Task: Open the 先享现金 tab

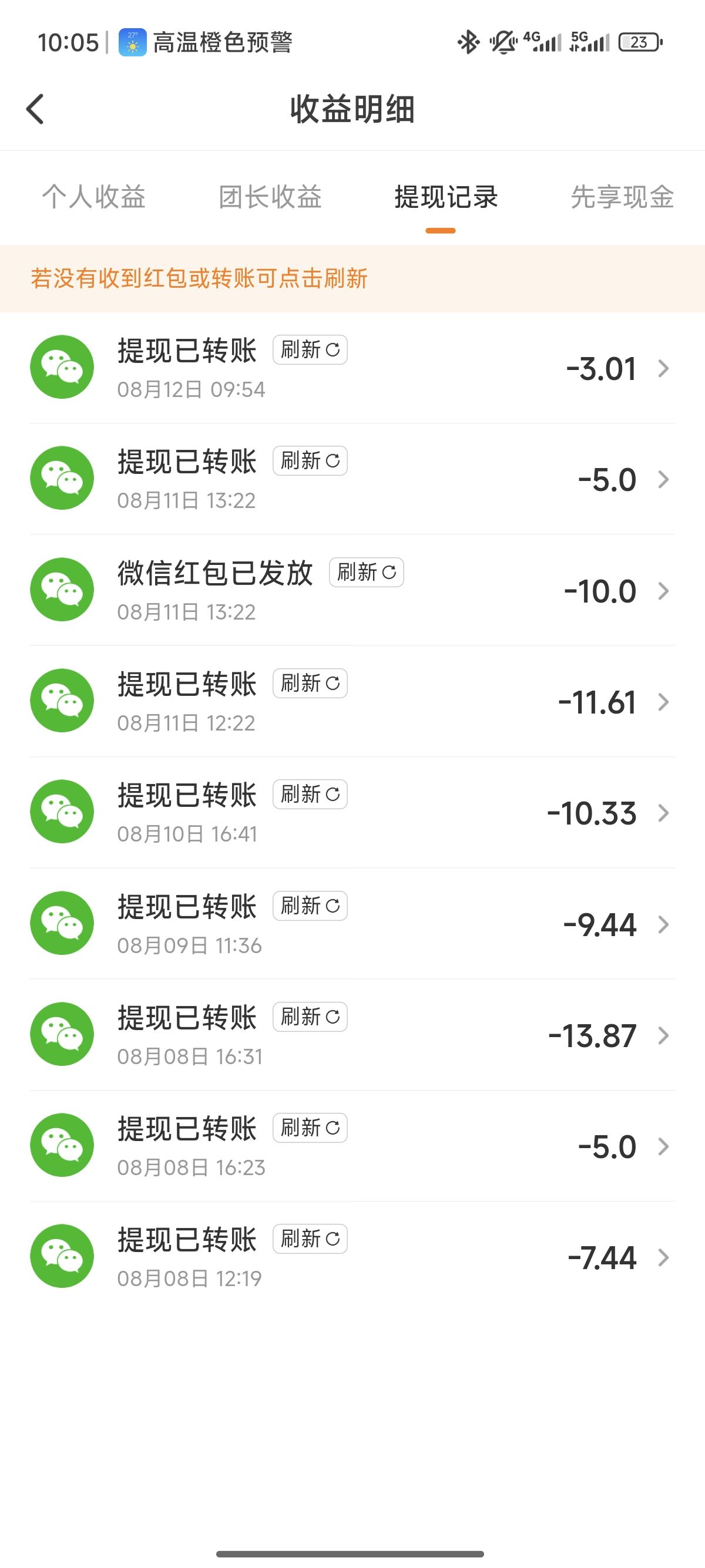Action: (622, 197)
